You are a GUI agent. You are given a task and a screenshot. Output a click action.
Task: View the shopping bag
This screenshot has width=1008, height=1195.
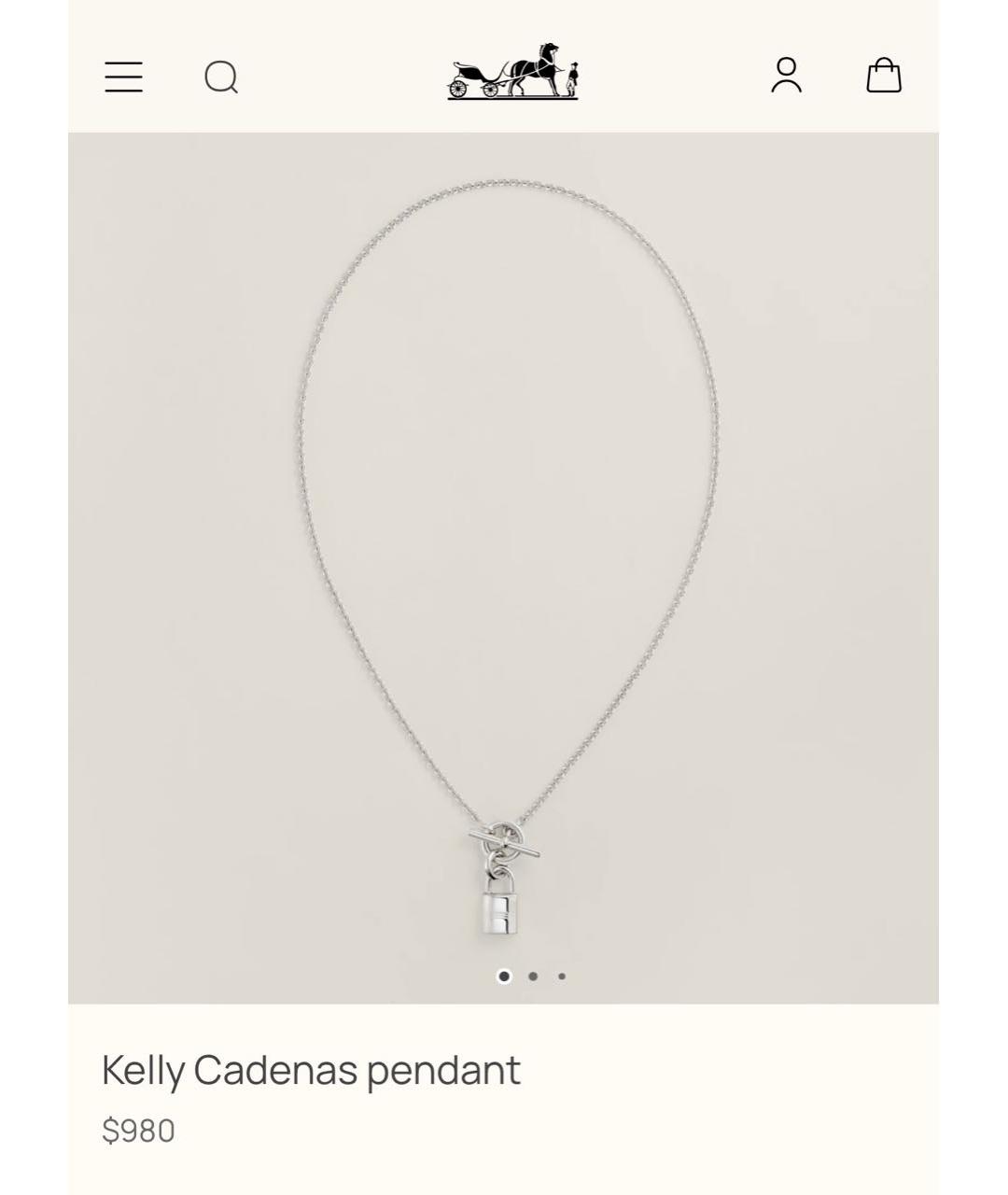pos(883,76)
